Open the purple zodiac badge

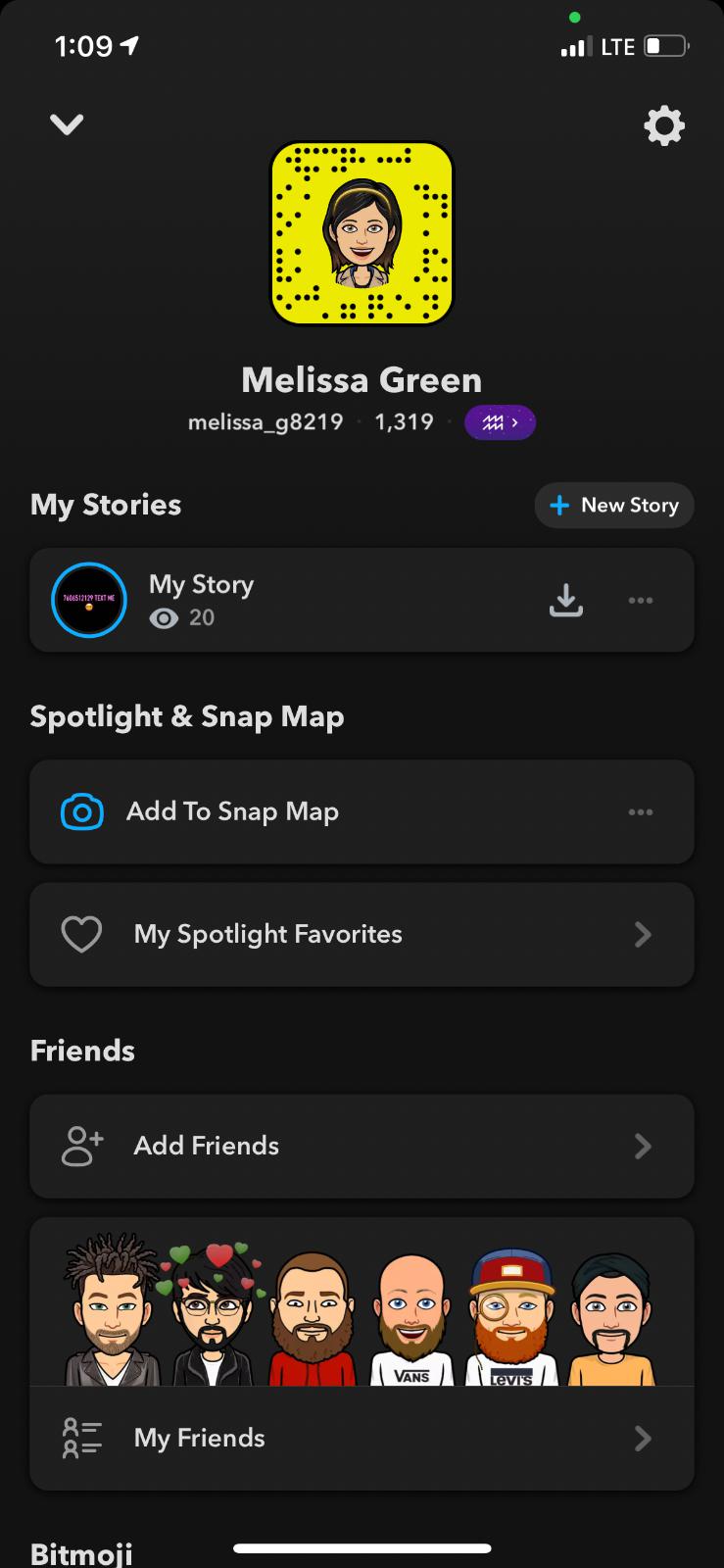[500, 422]
